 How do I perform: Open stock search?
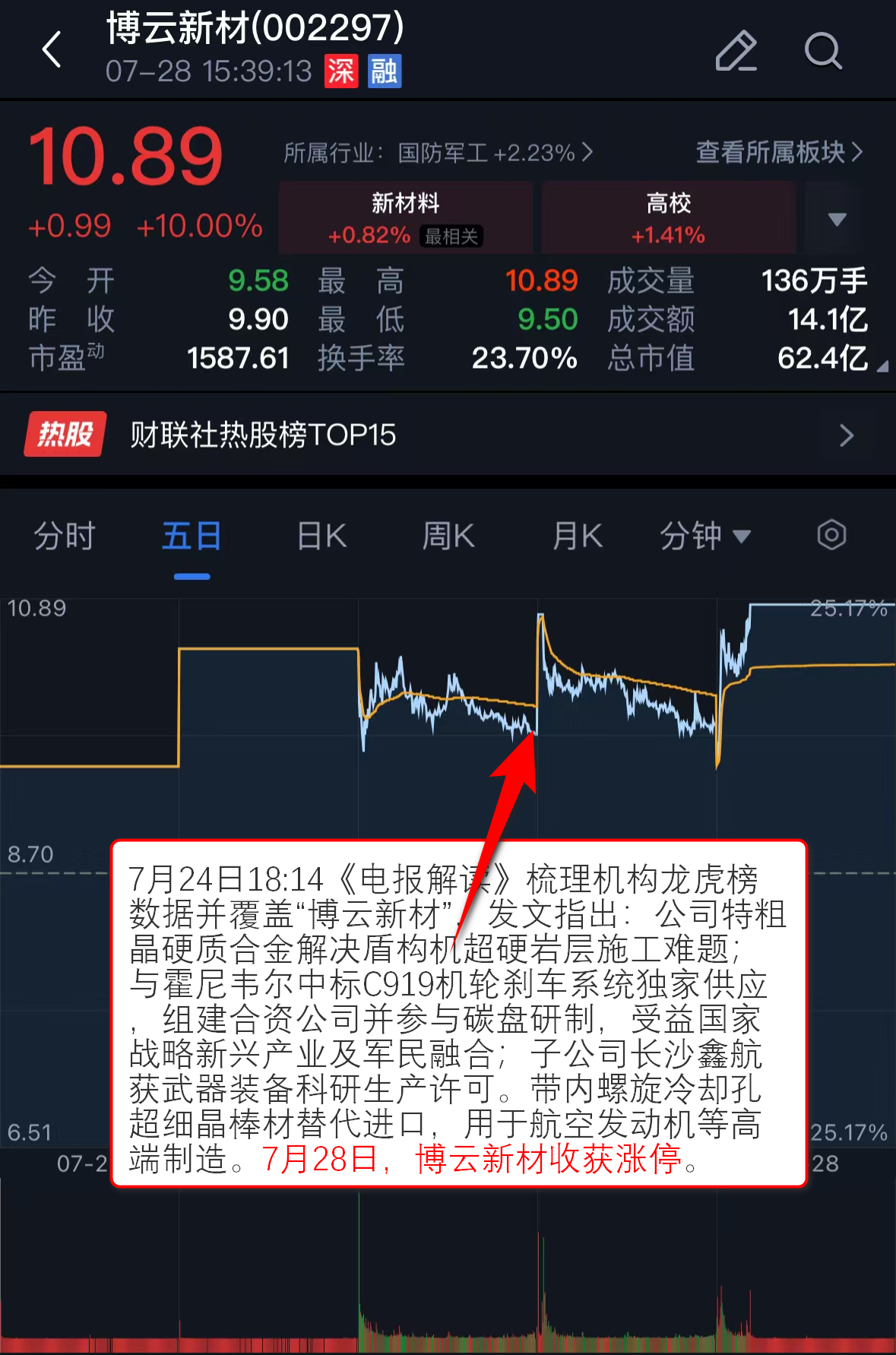[x=823, y=51]
